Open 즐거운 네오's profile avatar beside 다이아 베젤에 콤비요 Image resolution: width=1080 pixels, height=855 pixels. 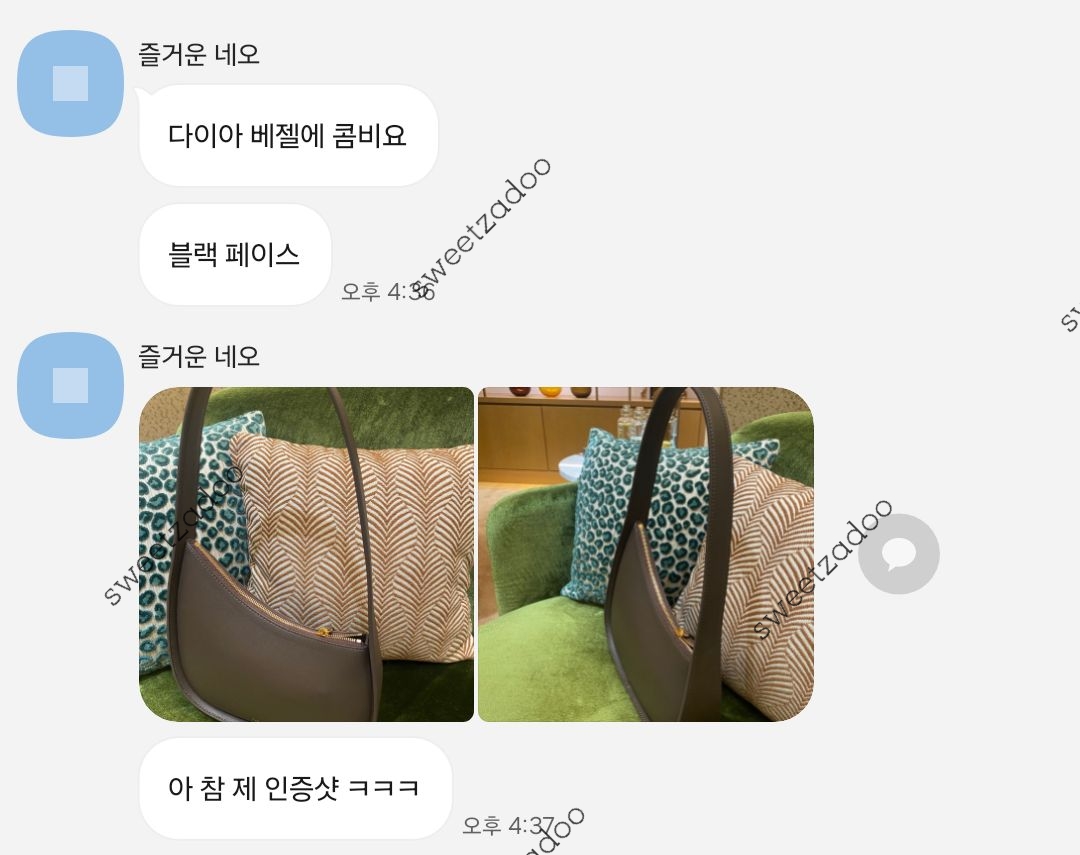pyautogui.click(x=71, y=84)
